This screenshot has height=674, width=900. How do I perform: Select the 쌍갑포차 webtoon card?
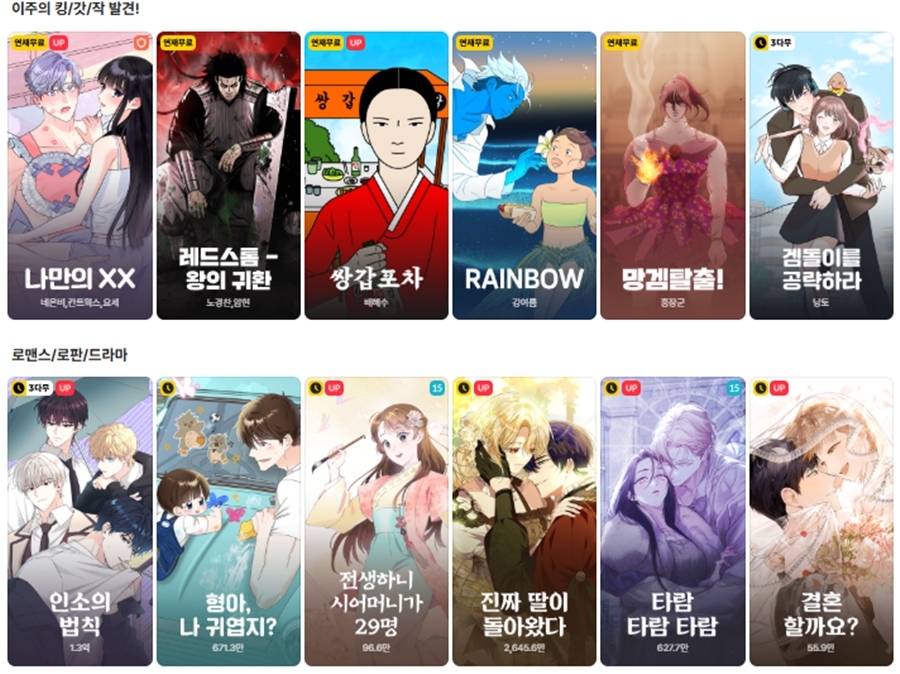pos(376,176)
